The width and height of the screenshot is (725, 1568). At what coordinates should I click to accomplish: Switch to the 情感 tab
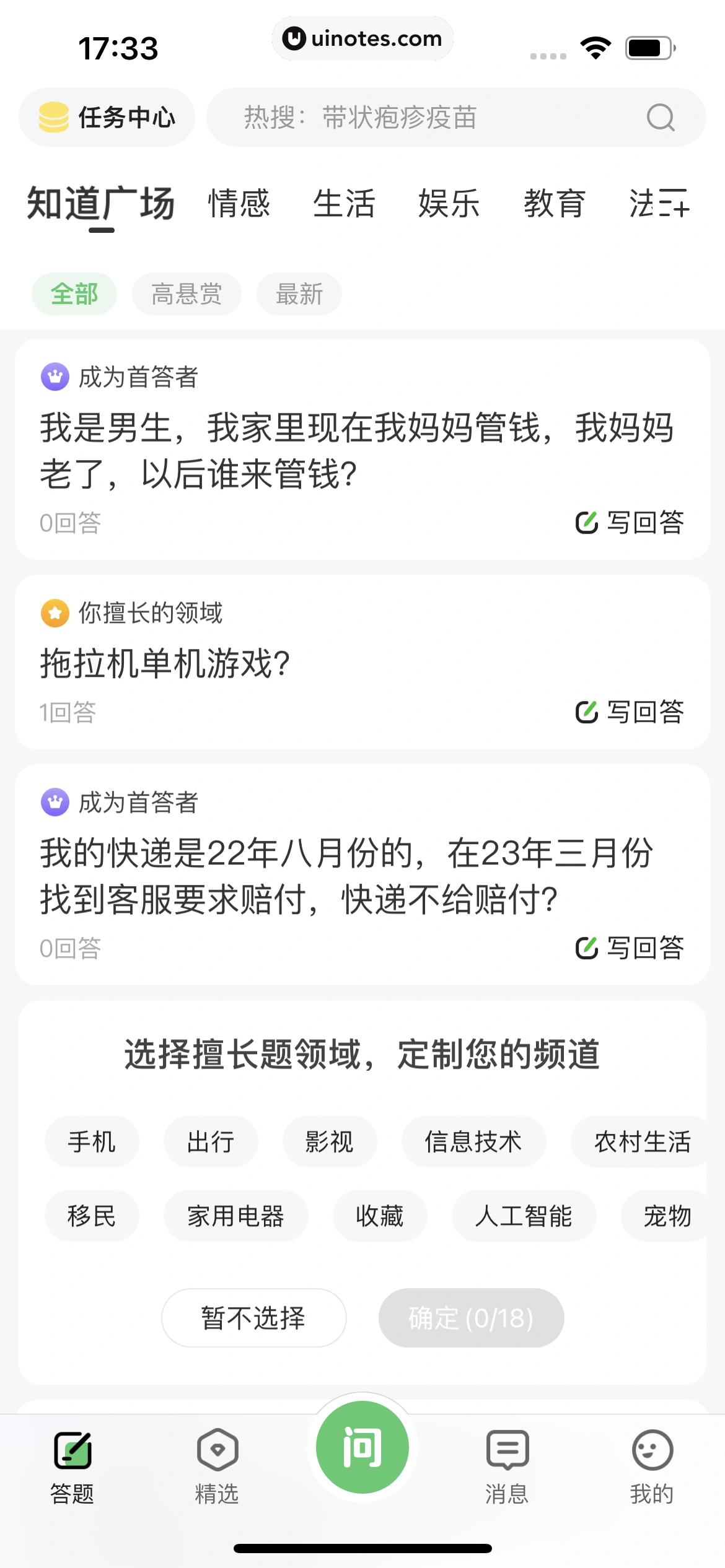coord(239,204)
